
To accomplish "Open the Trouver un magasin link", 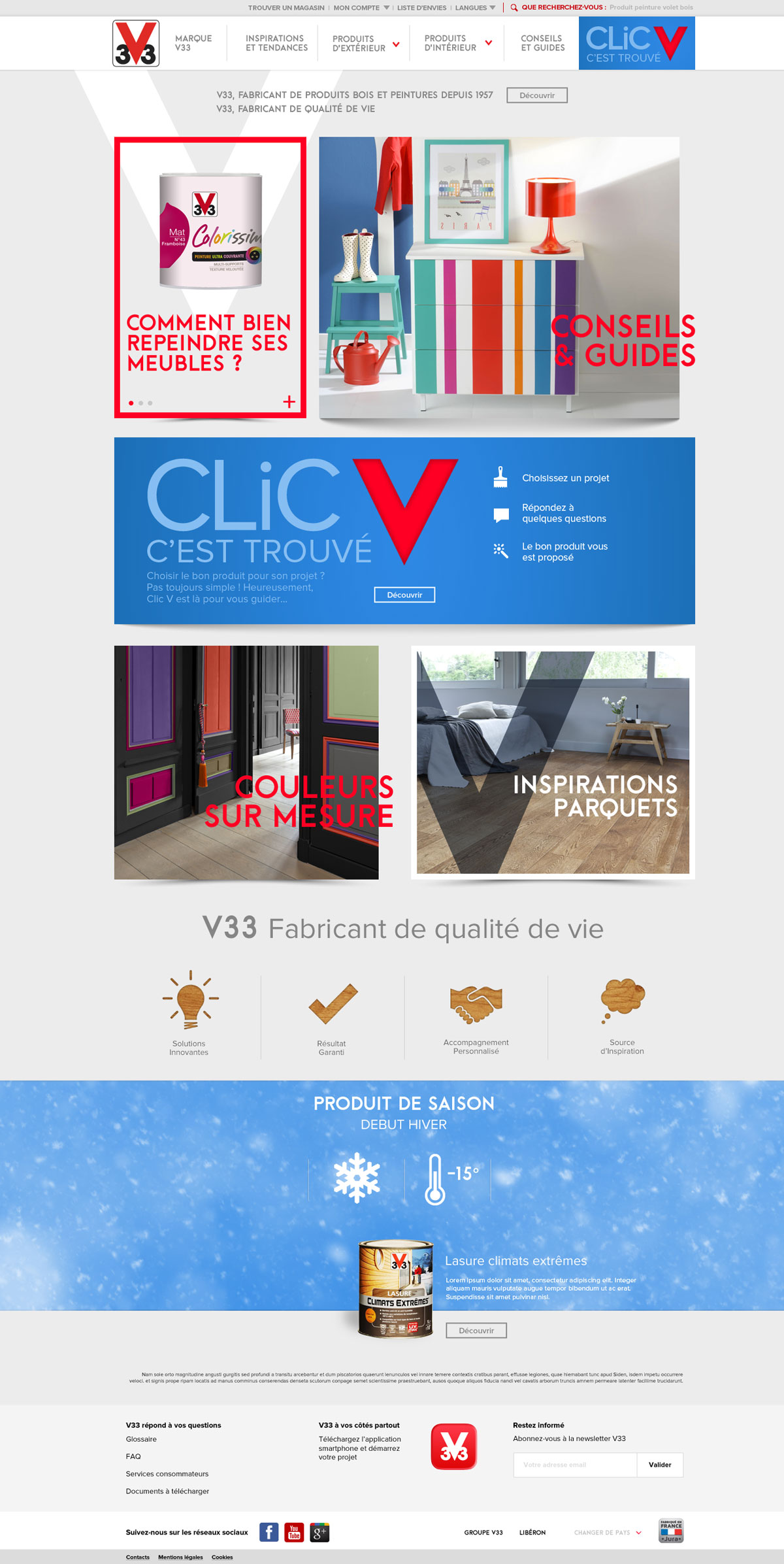I will pyautogui.click(x=286, y=8).
